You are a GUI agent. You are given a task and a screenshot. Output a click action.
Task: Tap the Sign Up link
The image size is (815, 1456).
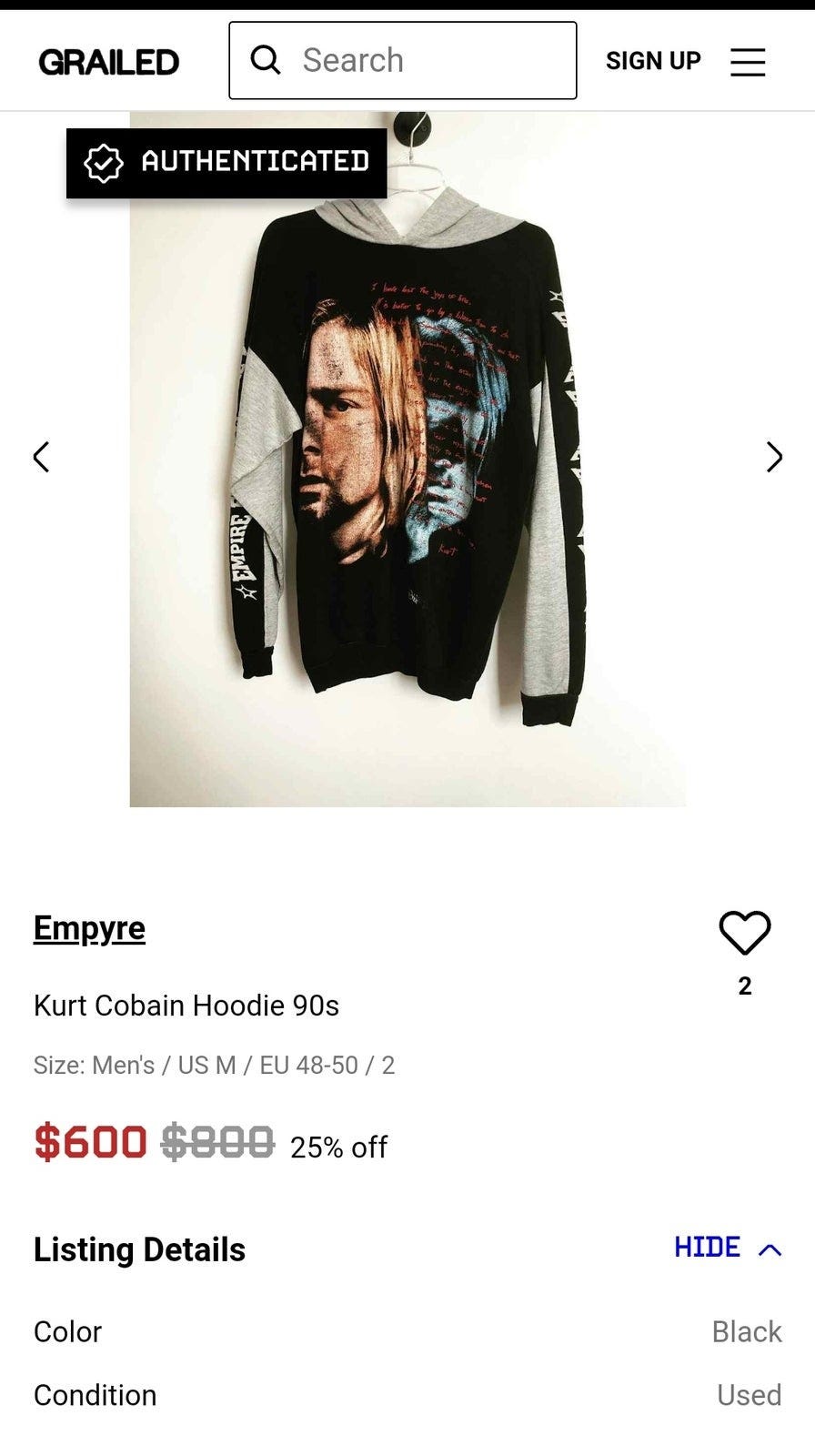[653, 61]
